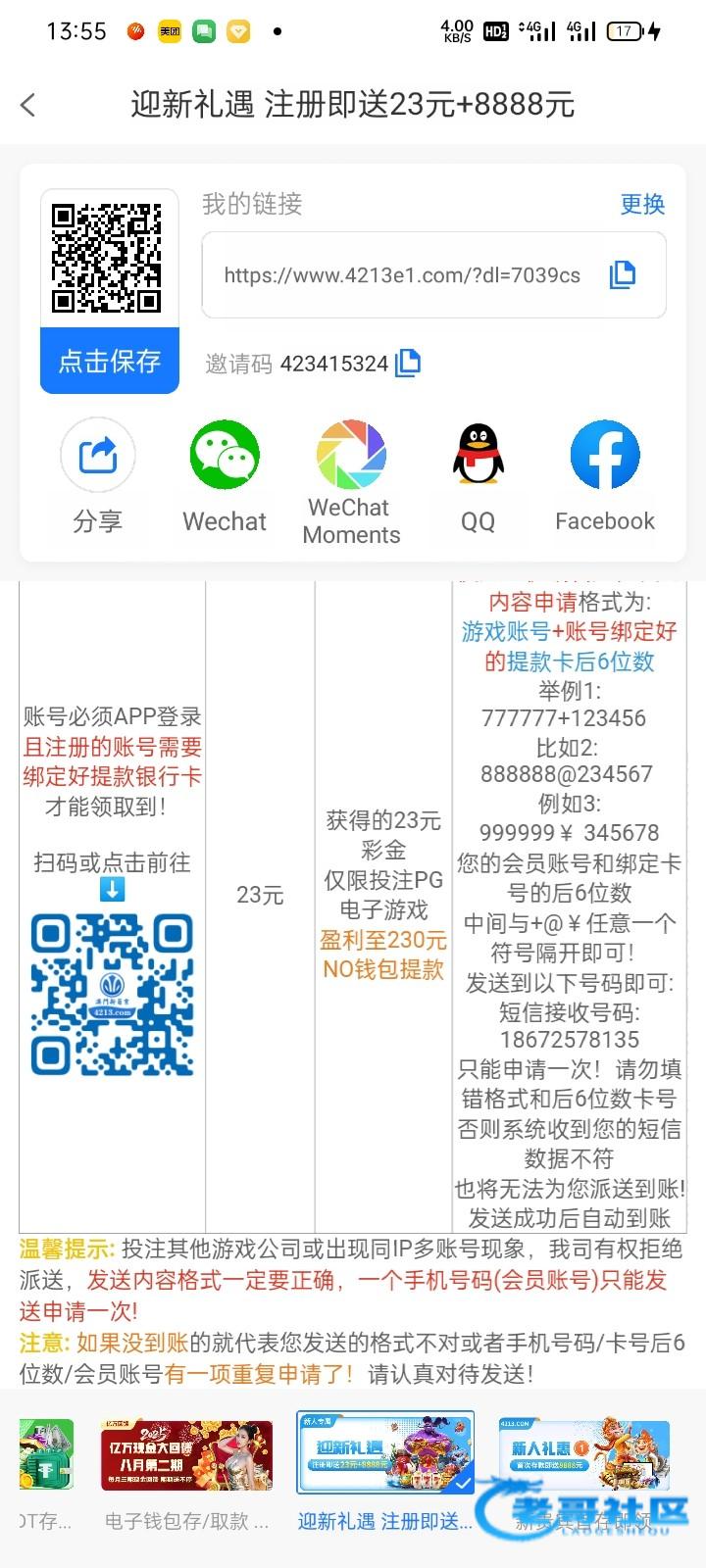This screenshot has height=1568, width=706.
Task: Copy the invitation code 423415324
Action: [x=408, y=364]
